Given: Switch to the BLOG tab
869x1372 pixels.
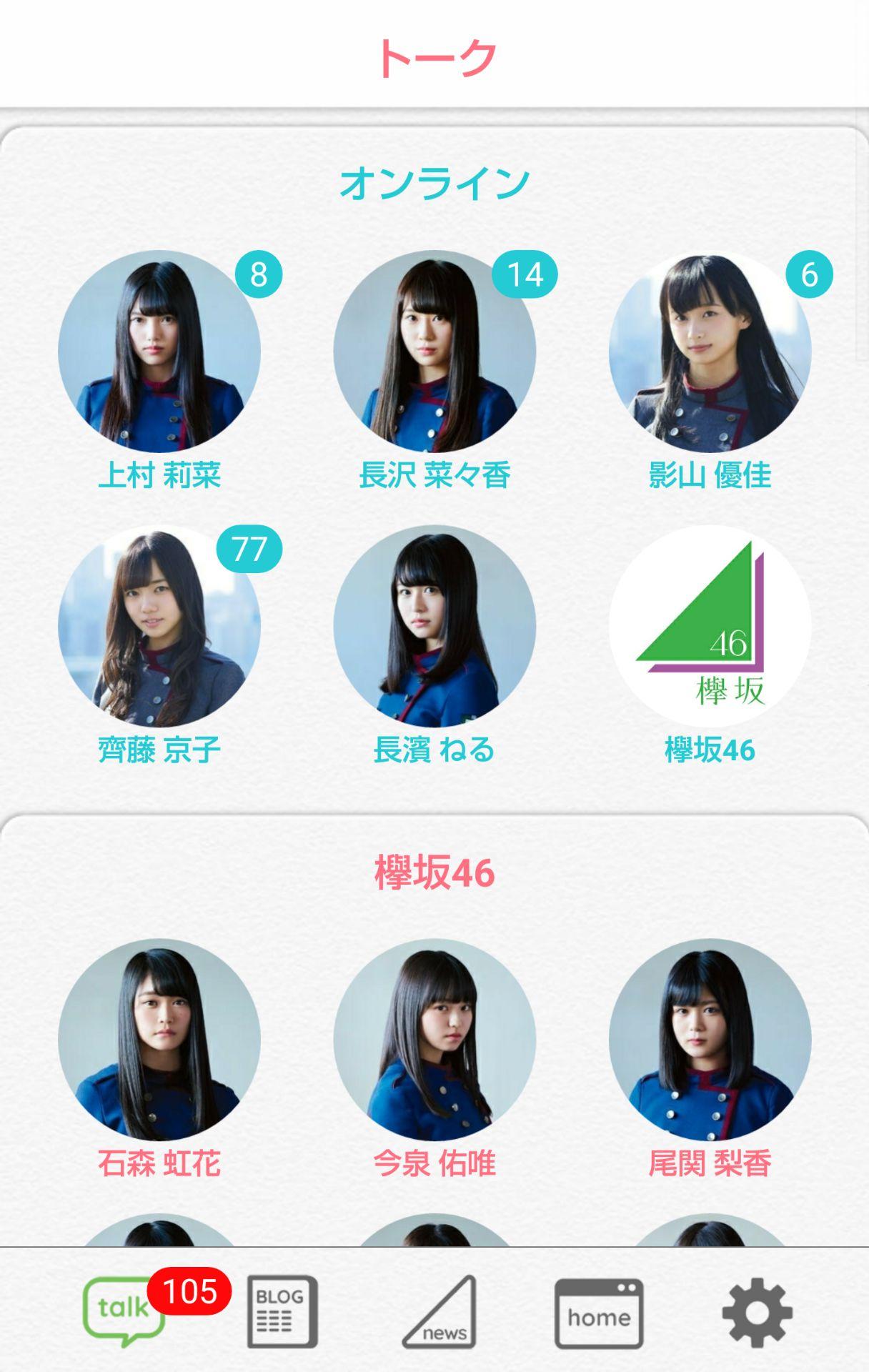Looking at the screenshot, I should pyautogui.click(x=282, y=1311).
